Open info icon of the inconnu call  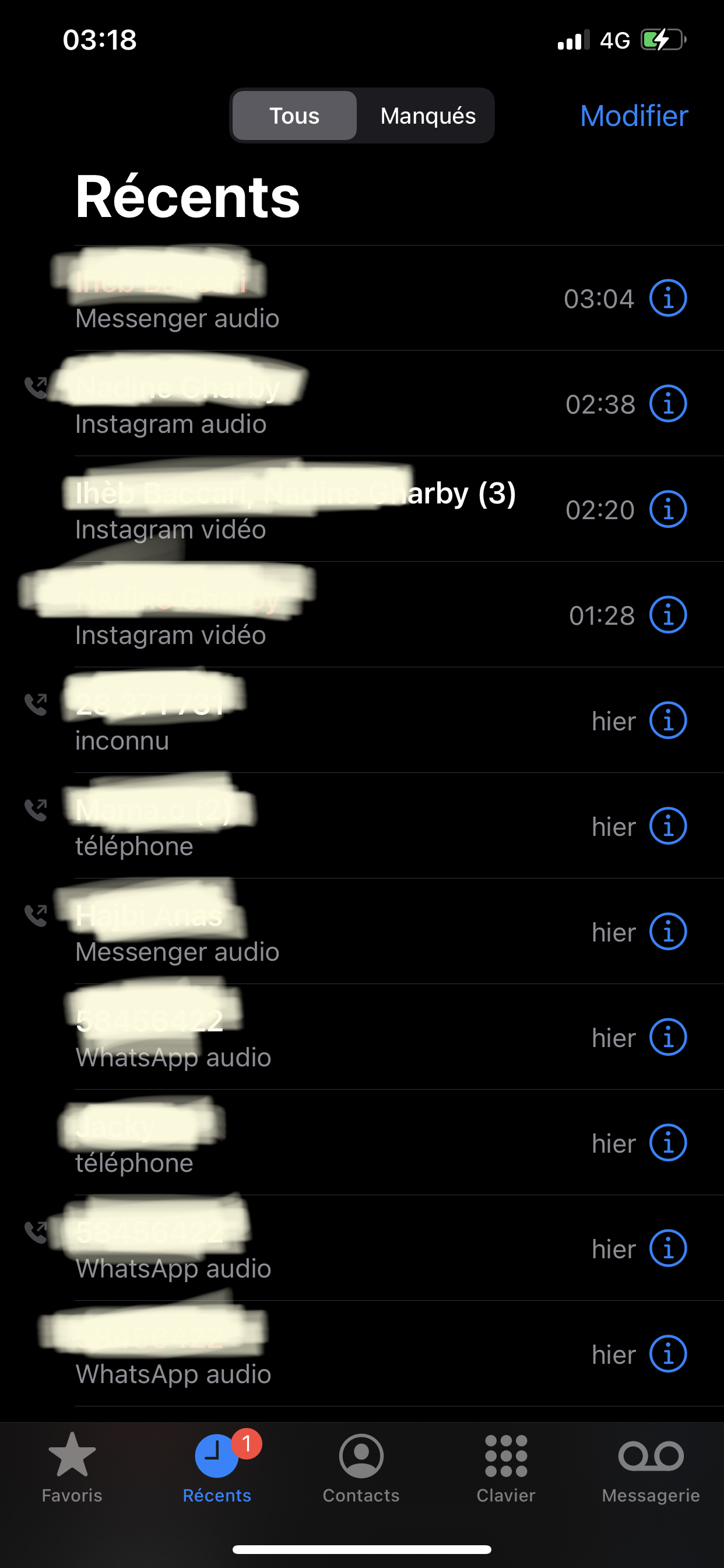668,720
